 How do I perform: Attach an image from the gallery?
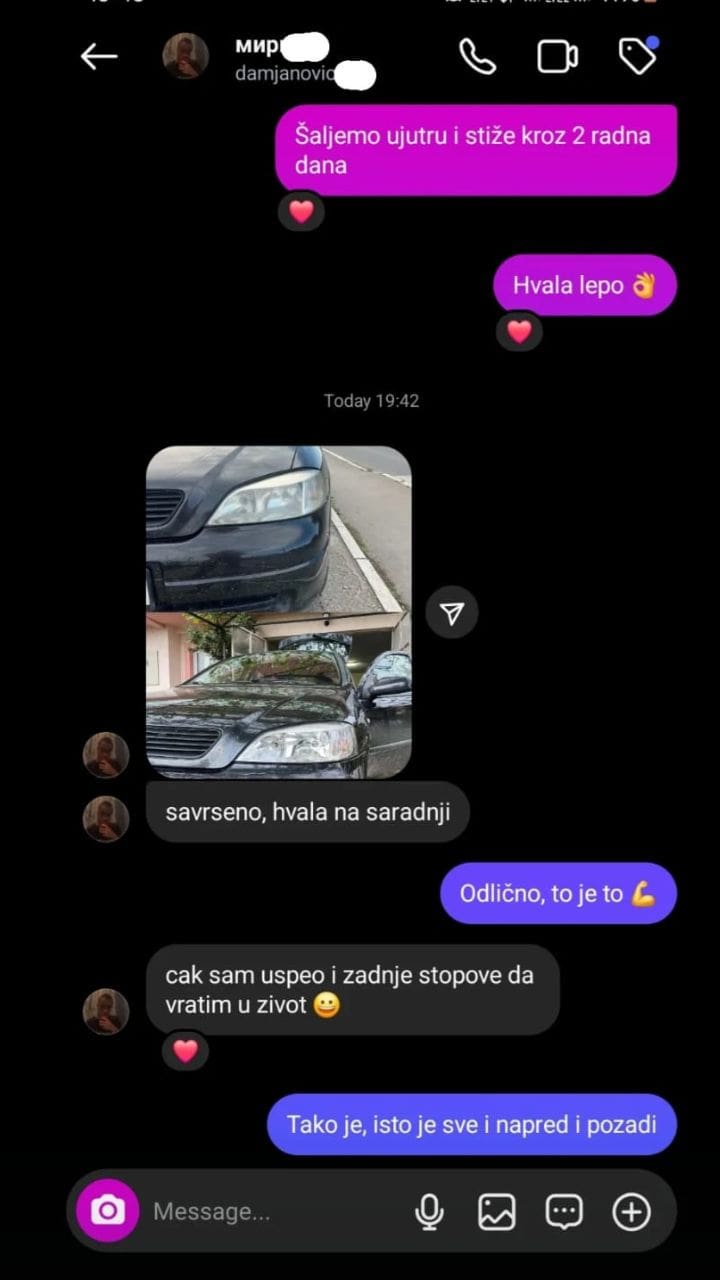(496, 1212)
